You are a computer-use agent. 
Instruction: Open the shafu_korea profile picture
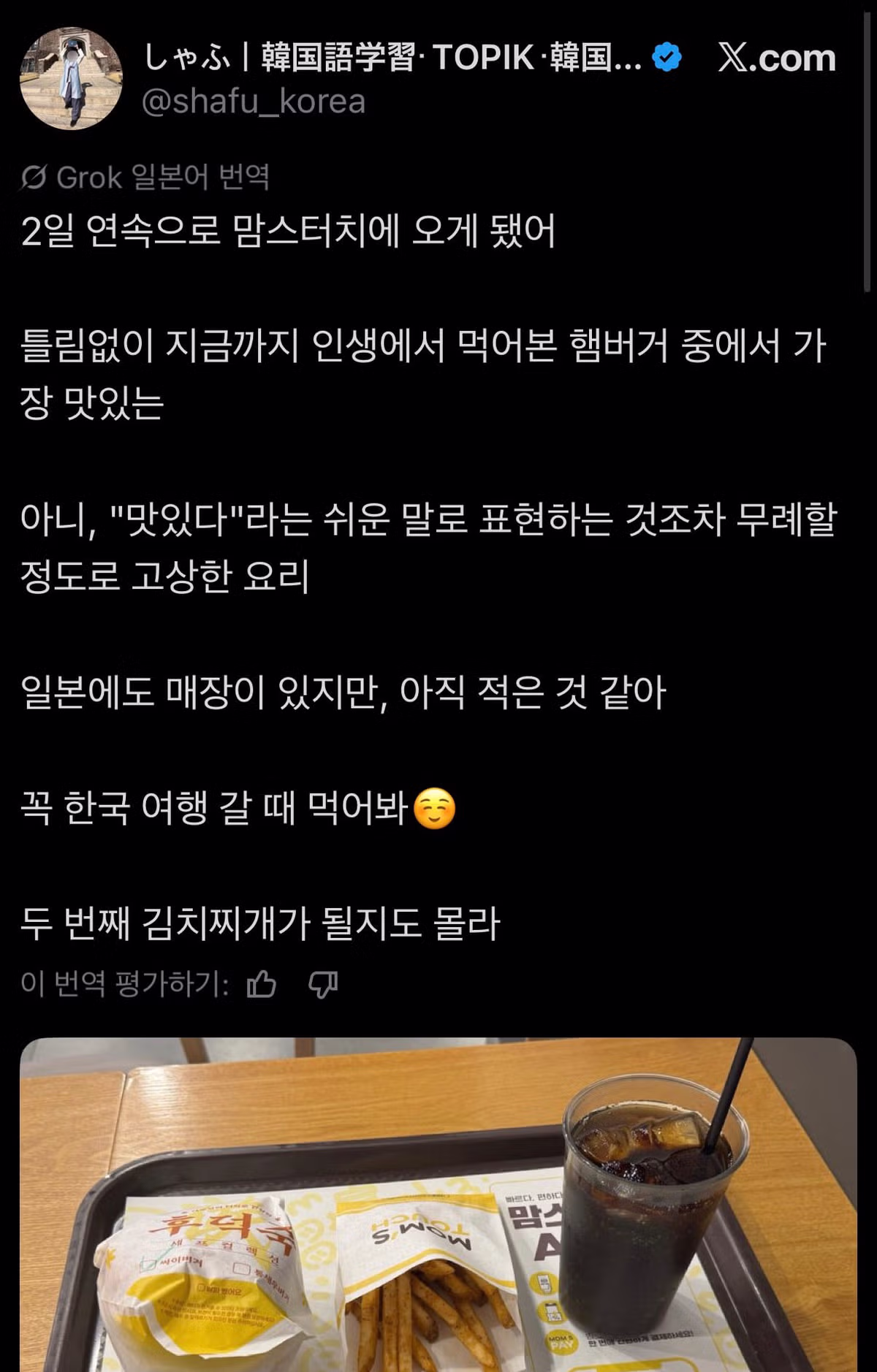[71, 79]
